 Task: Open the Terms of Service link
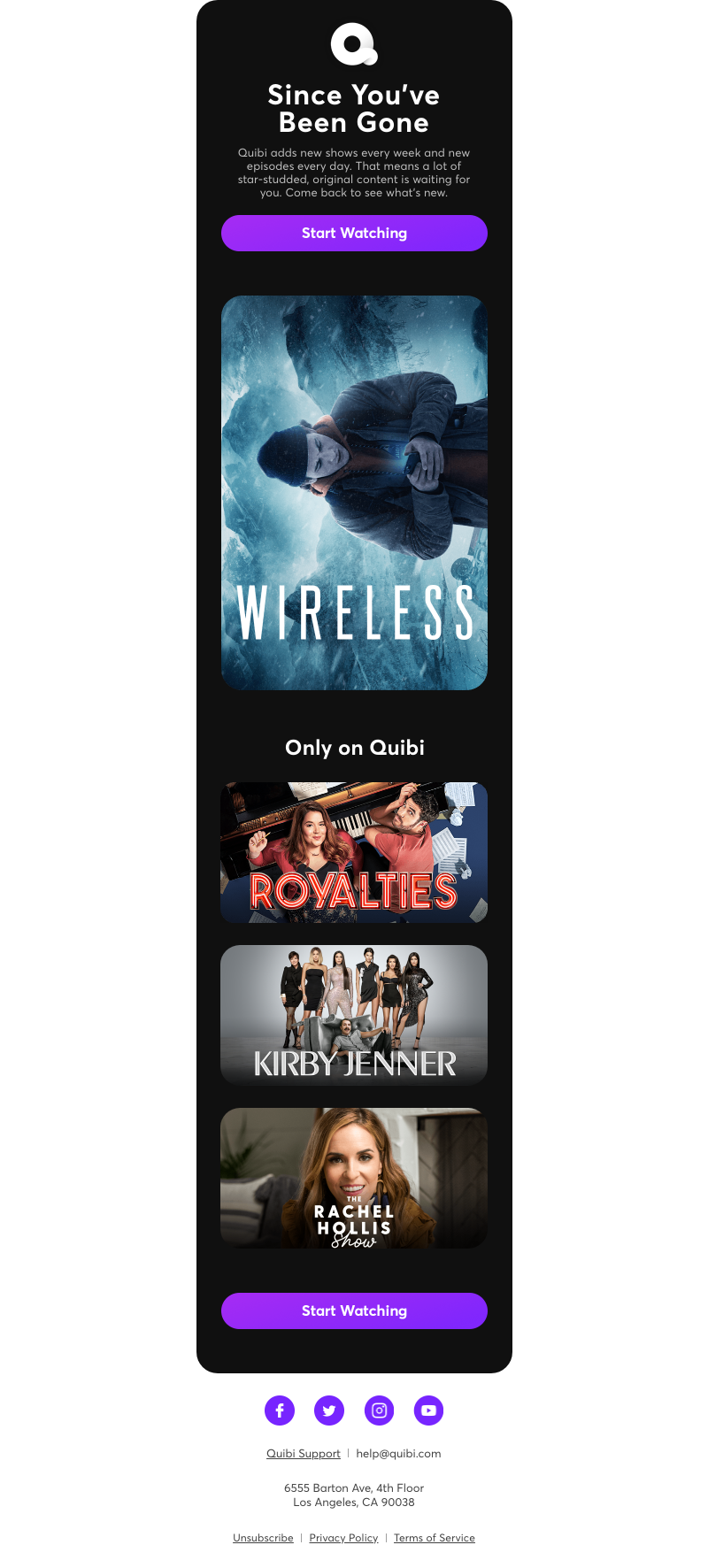pos(435,1538)
